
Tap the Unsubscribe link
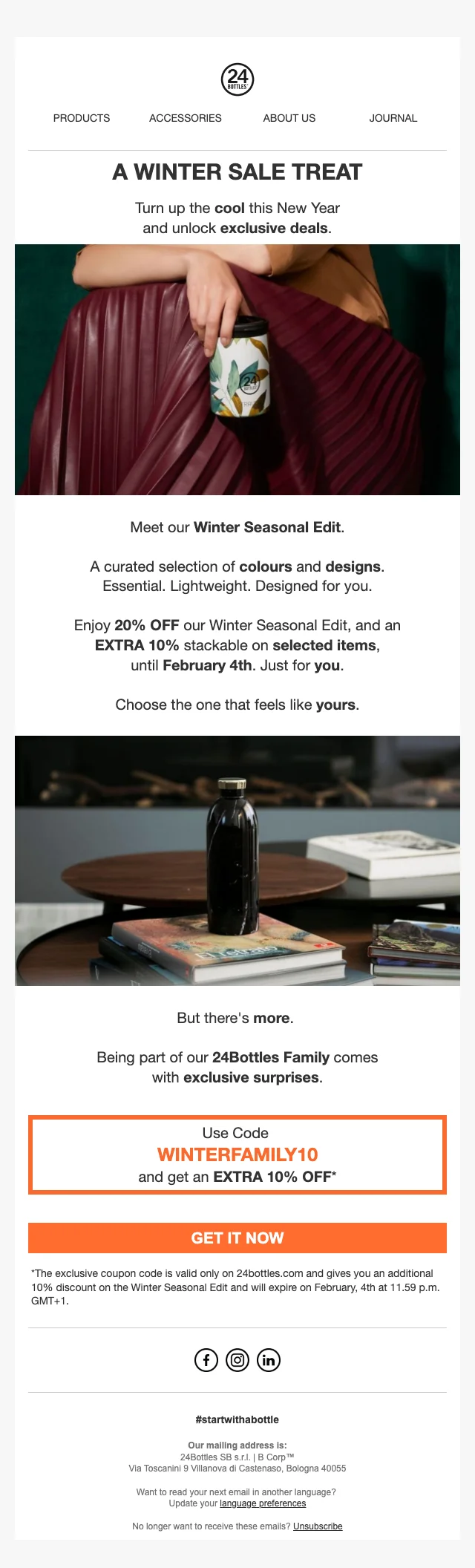click(x=318, y=1526)
